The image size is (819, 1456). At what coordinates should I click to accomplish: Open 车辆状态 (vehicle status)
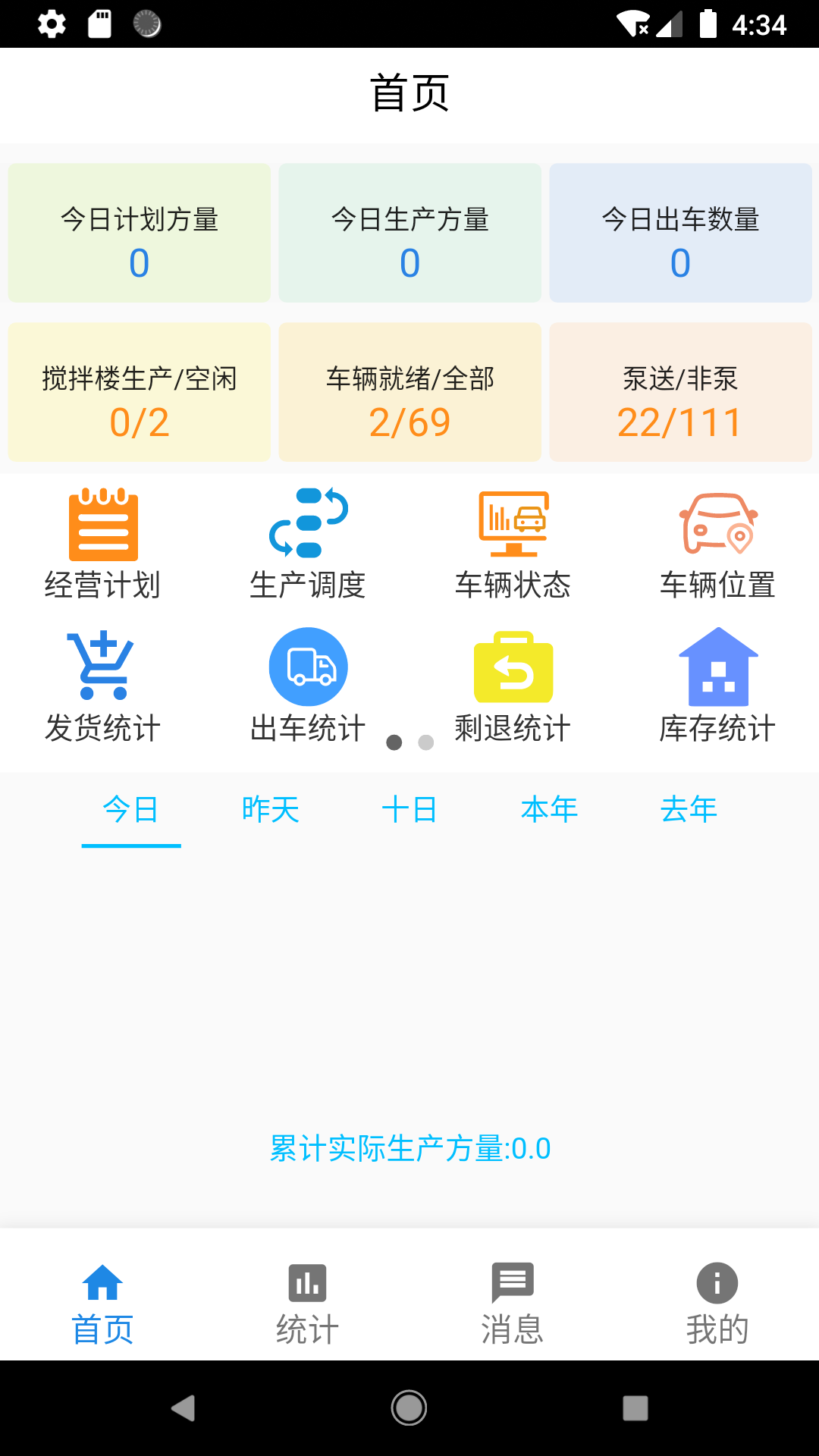point(513,543)
